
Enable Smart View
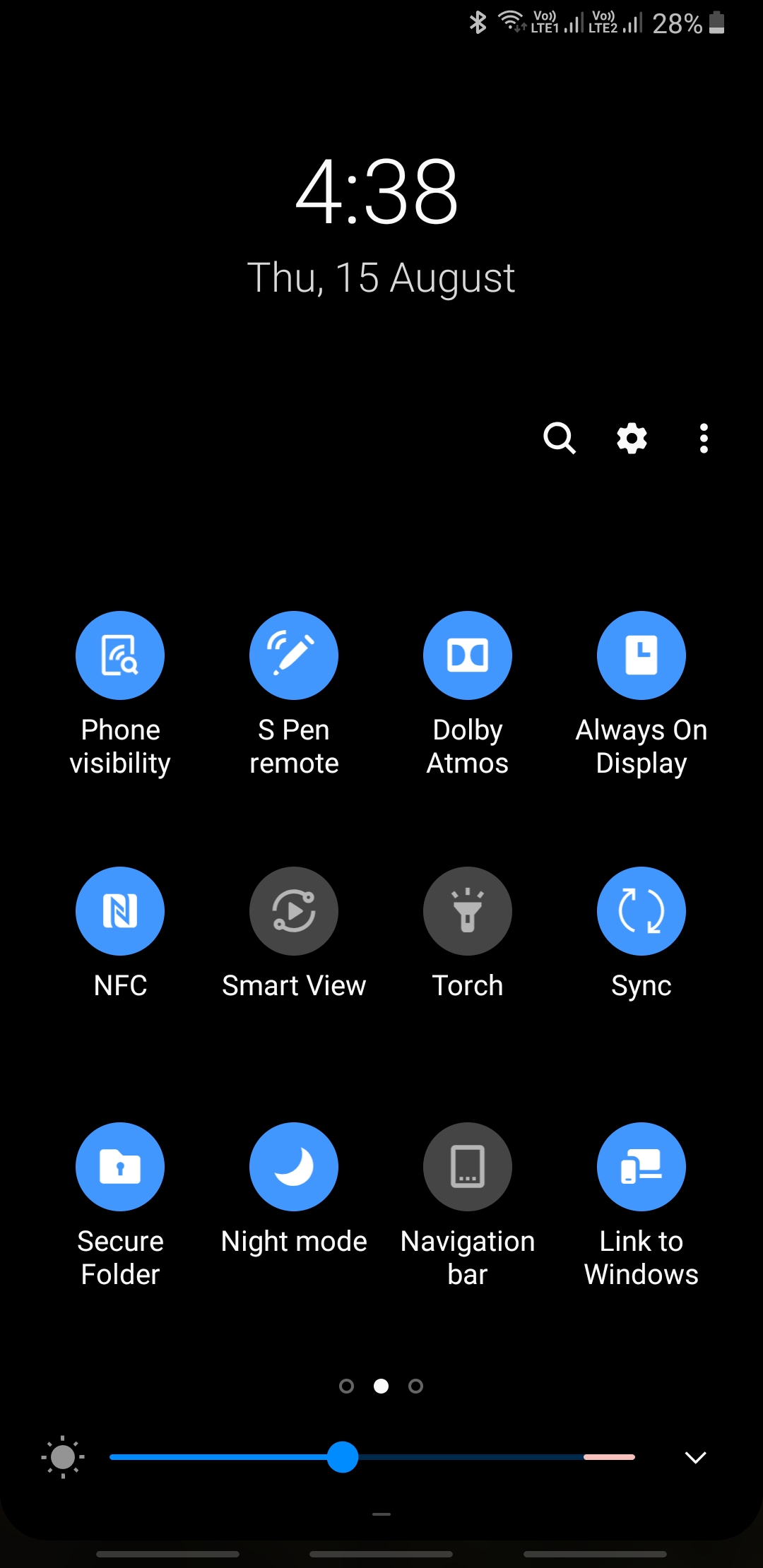(x=294, y=911)
